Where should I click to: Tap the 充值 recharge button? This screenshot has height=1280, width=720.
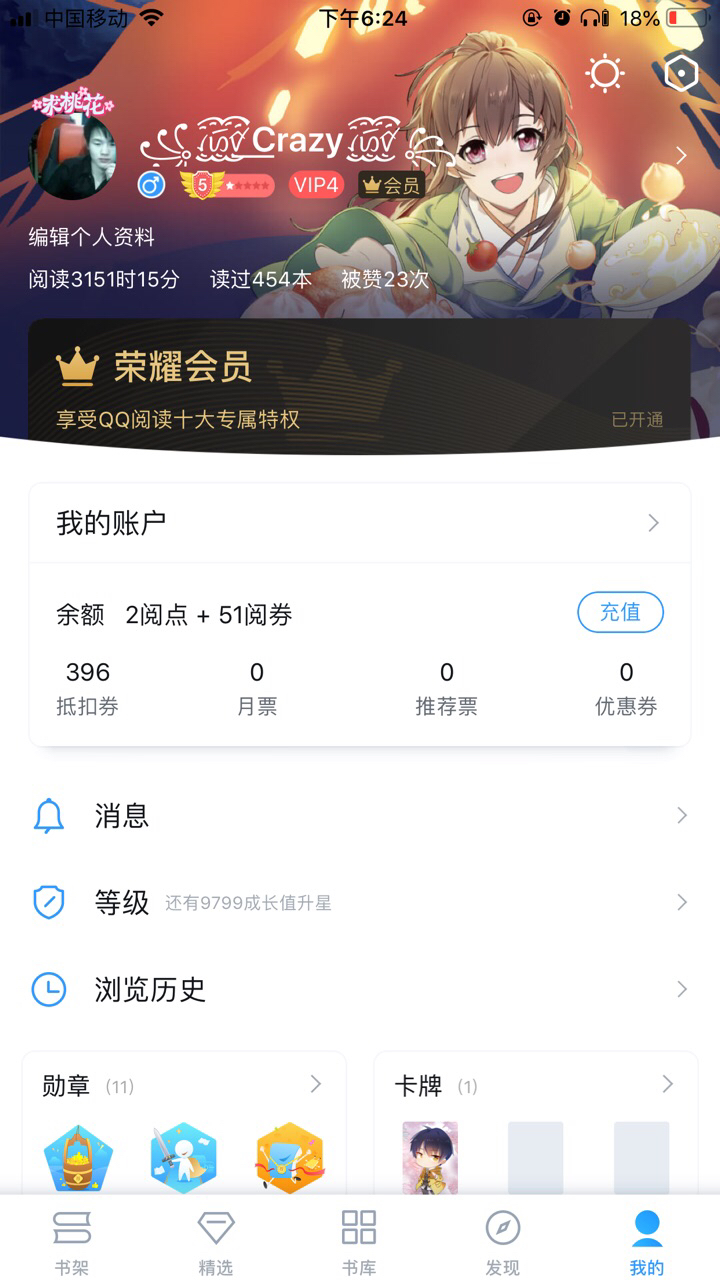click(x=620, y=612)
